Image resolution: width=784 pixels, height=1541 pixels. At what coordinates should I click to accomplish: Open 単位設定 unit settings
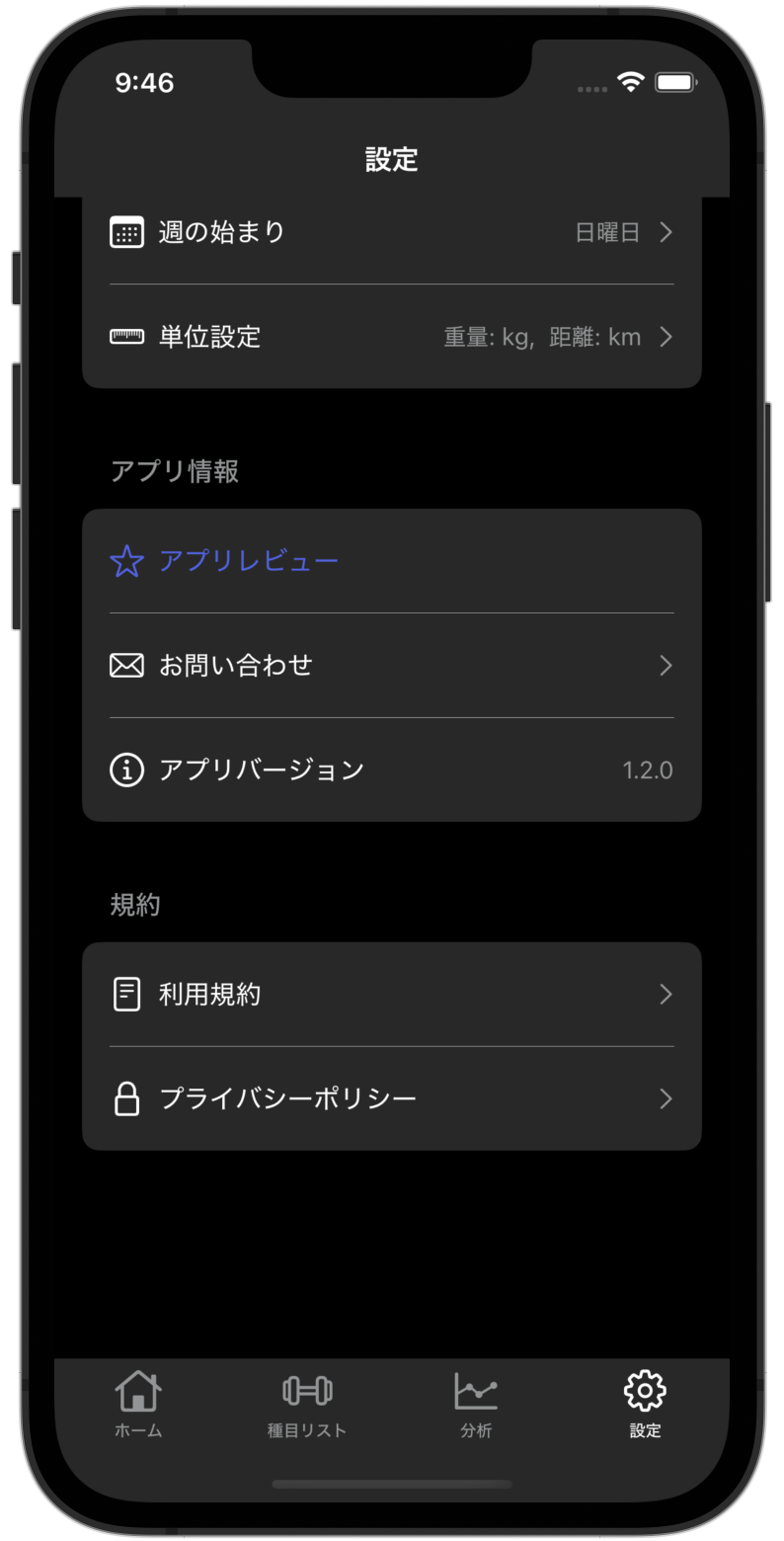391,337
